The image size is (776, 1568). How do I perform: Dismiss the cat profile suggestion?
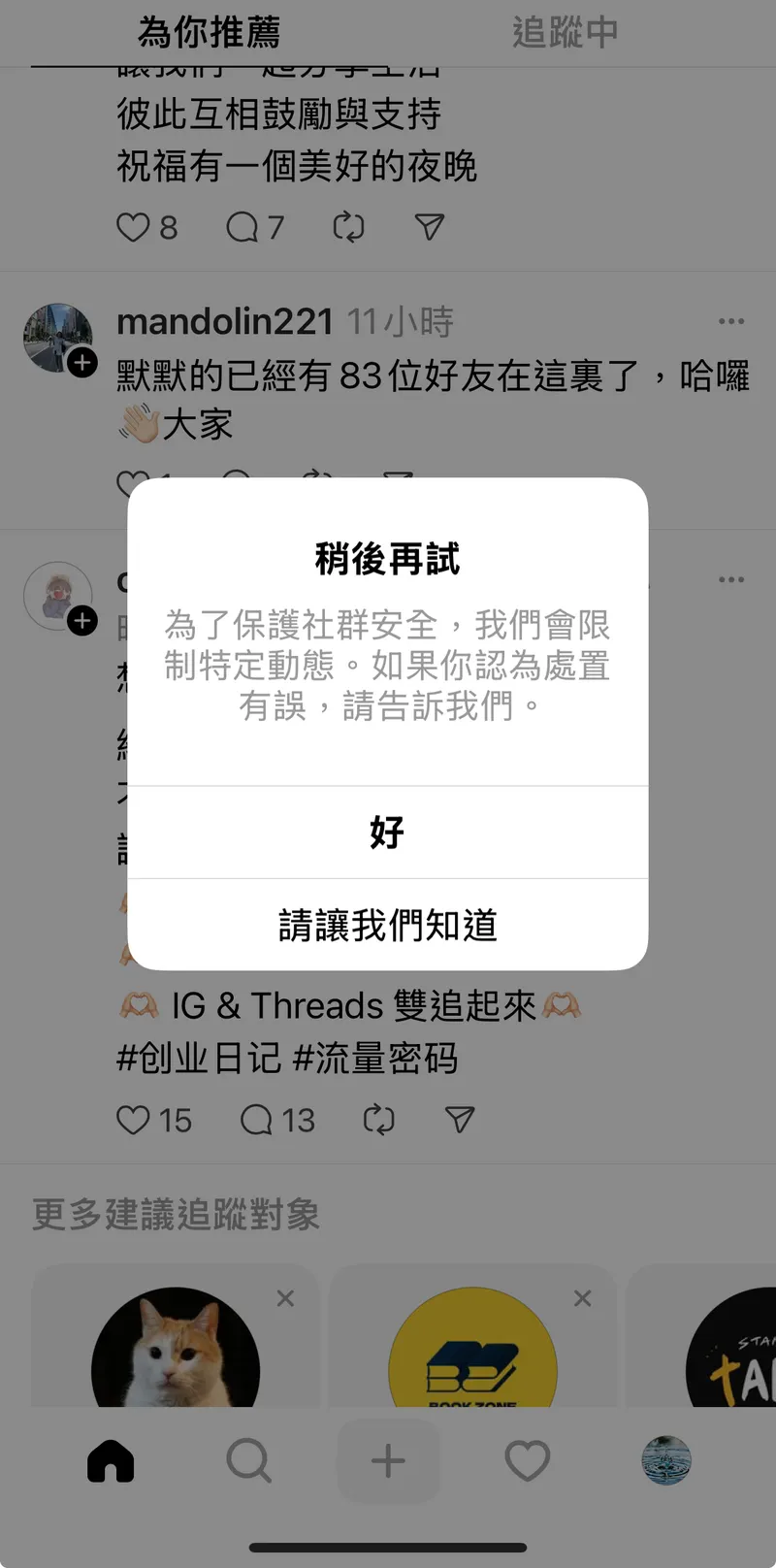tap(285, 1298)
